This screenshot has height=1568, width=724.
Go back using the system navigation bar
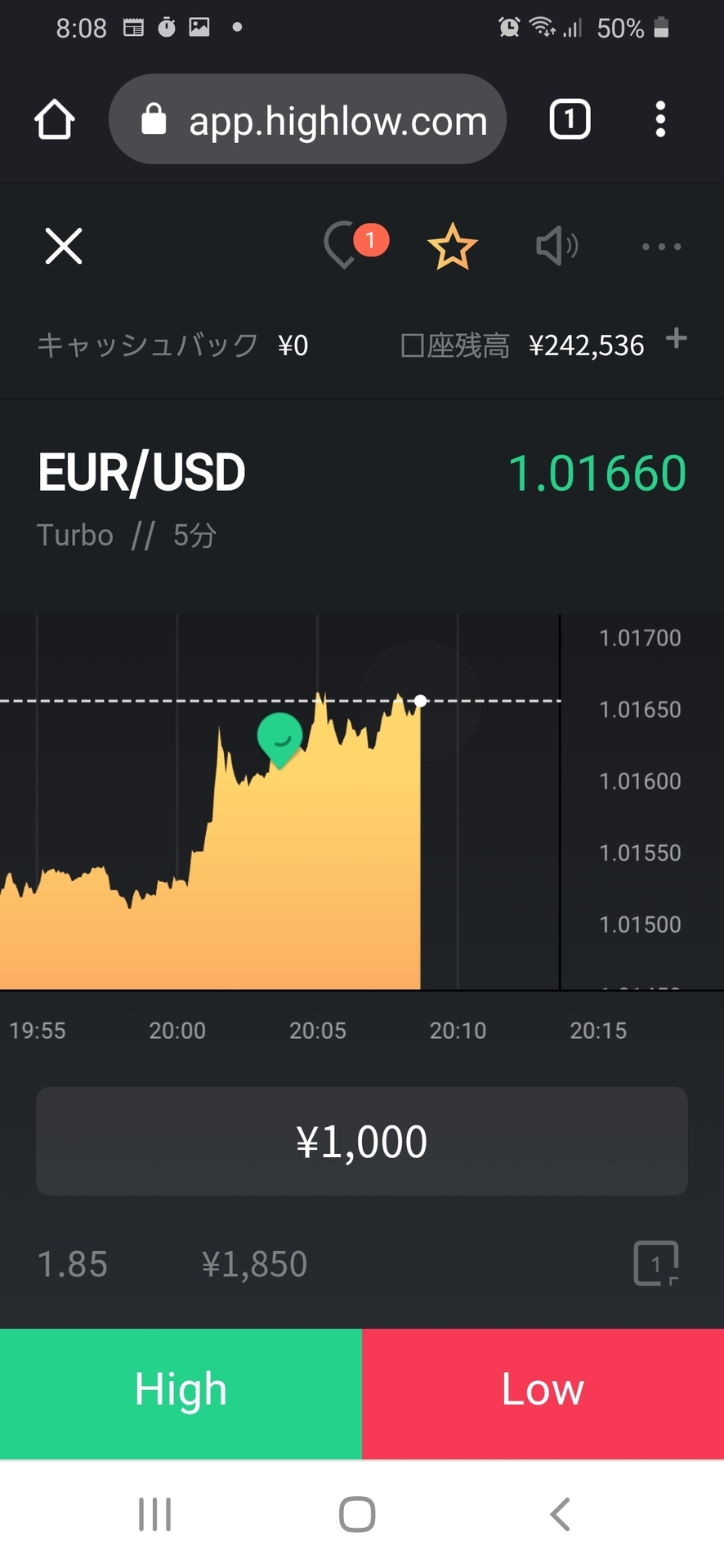click(560, 1514)
